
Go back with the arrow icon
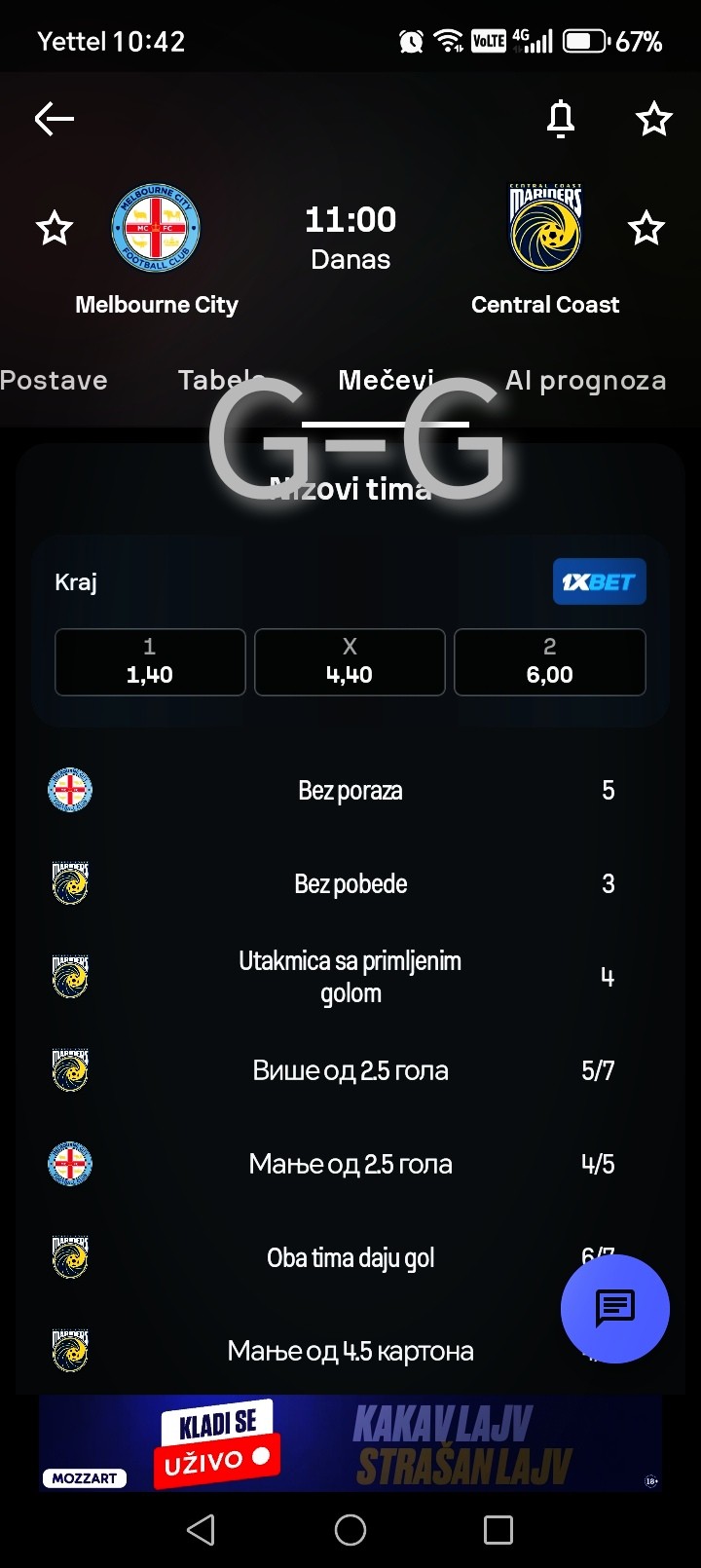tap(55, 119)
